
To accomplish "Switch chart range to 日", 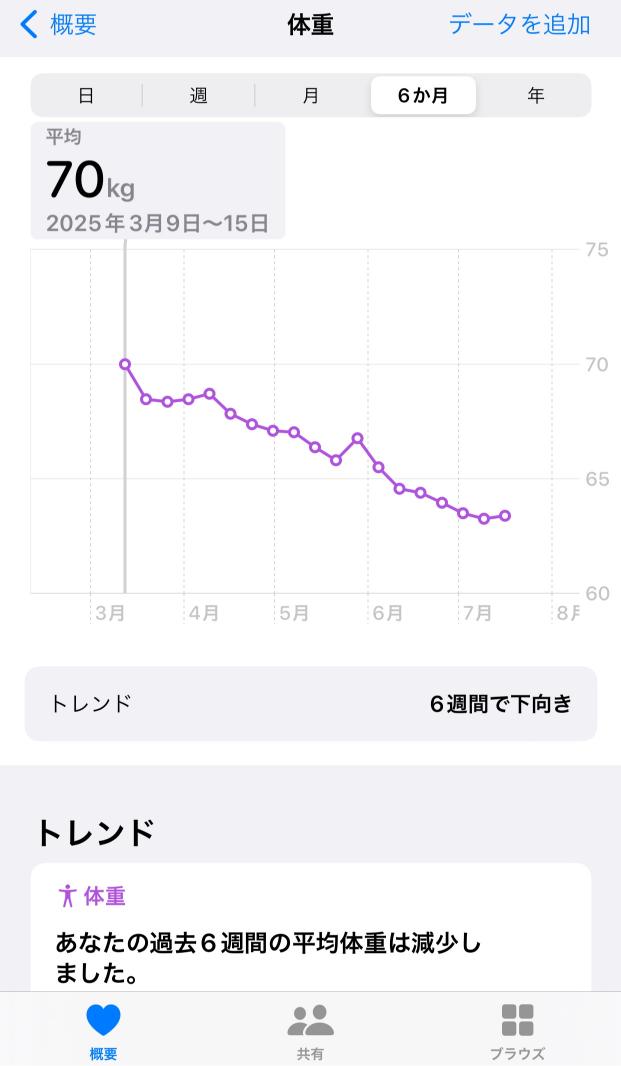I will click(x=86, y=95).
